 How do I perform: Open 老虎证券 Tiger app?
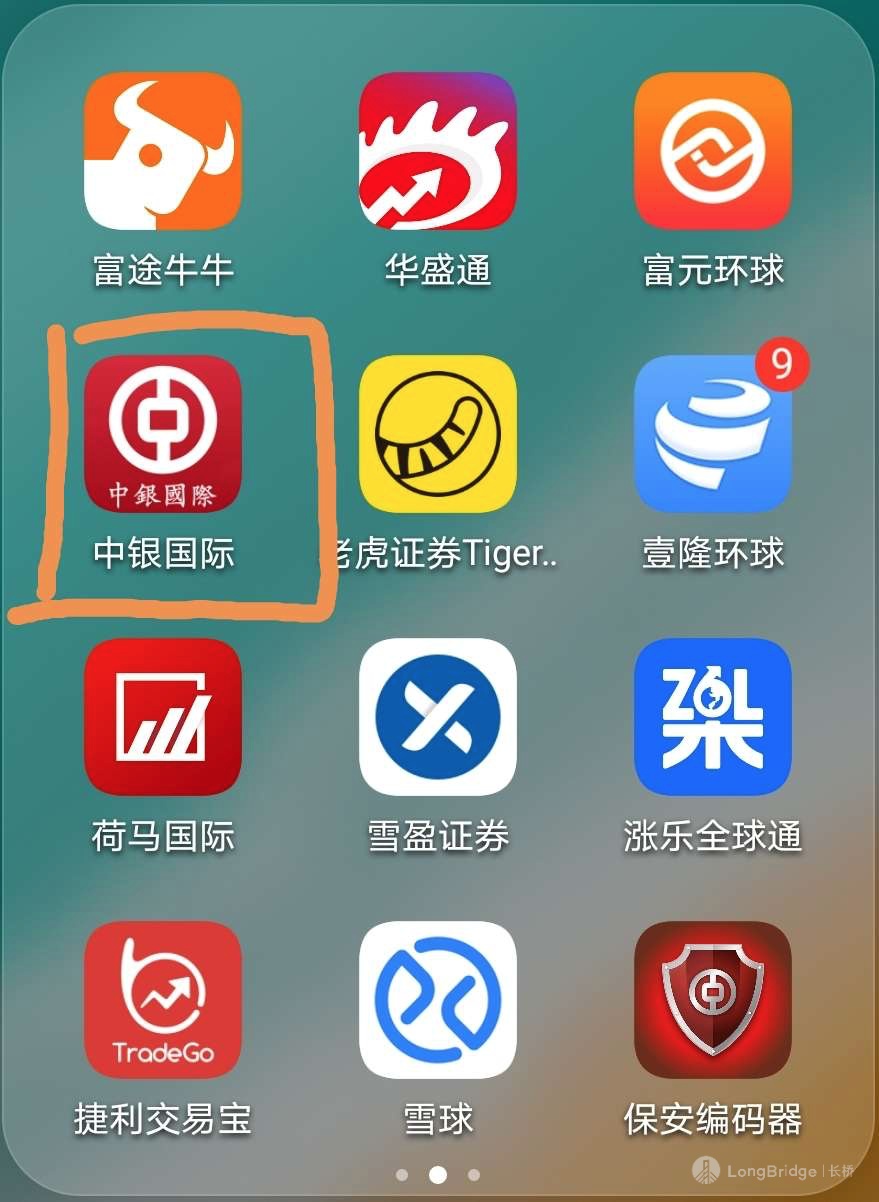(x=438, y=434)
